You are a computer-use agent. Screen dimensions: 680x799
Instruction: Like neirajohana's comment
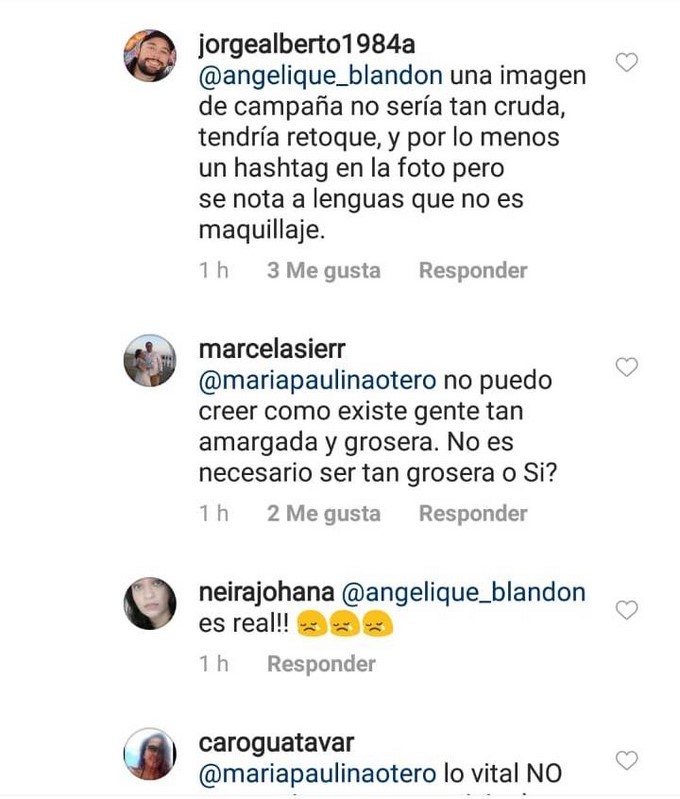pyautogui.click(x=626, y=610)
